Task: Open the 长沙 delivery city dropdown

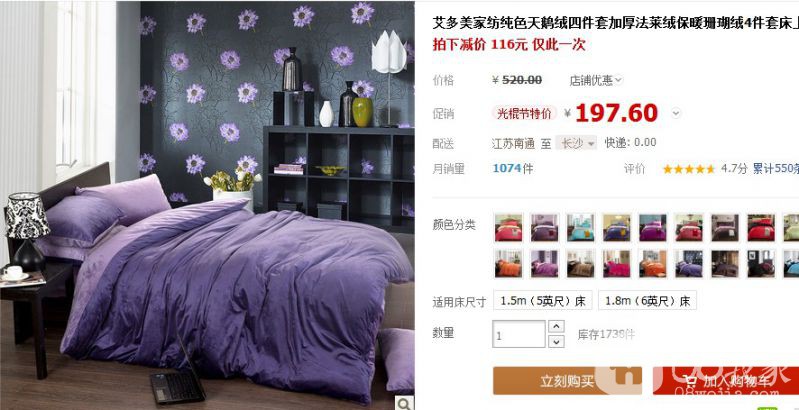Action: click(x=577, y=143)
